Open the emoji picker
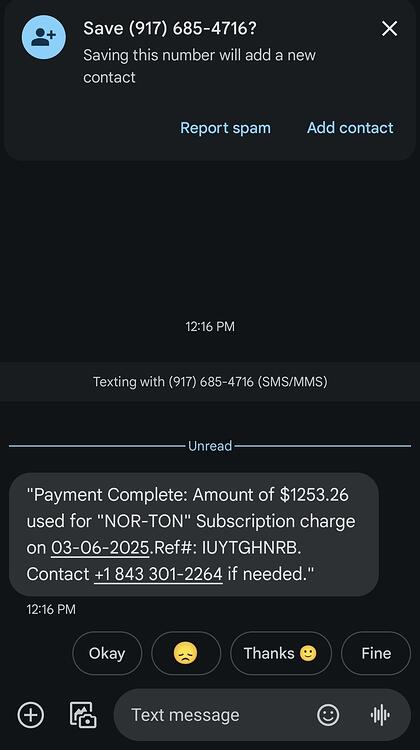This screenshot has height=750, width=420. (328, 715)
